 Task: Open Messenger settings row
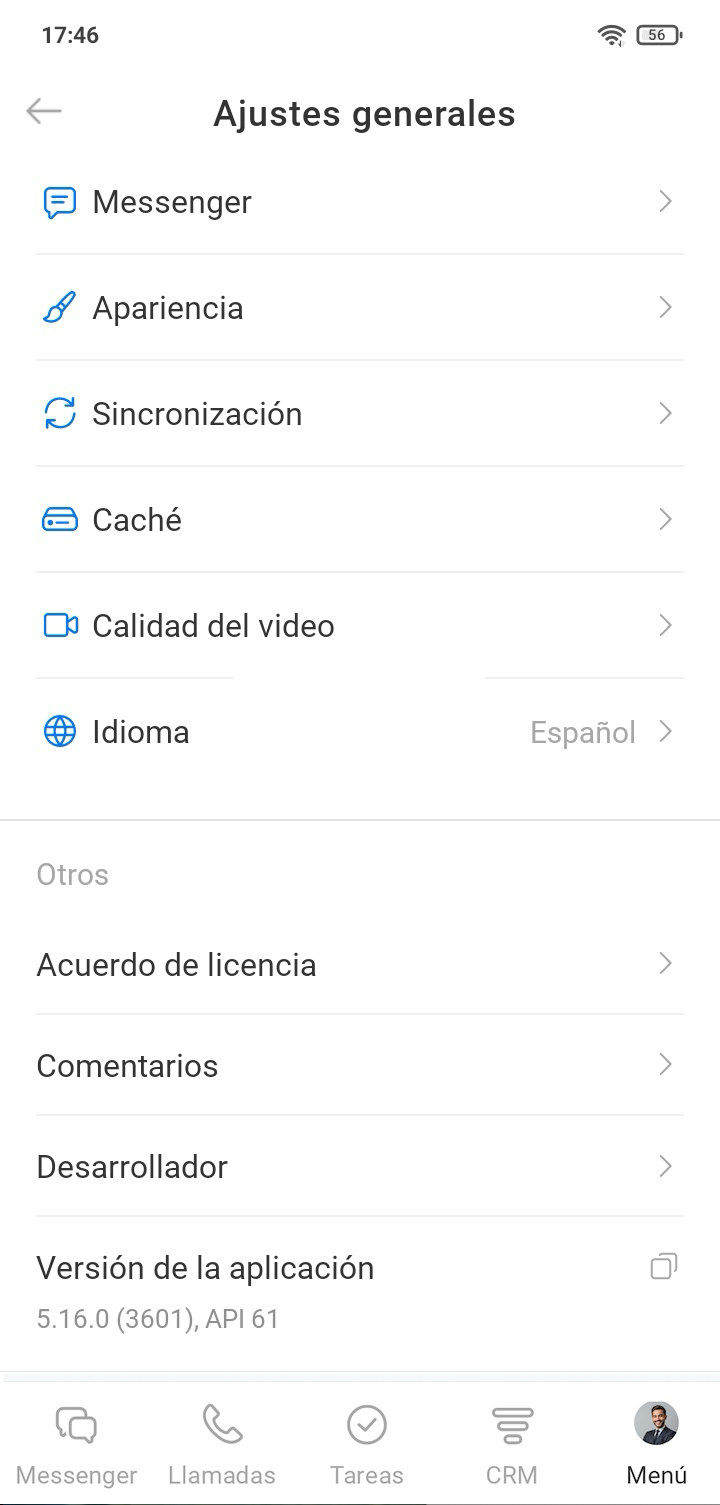[x=360, y=202]
